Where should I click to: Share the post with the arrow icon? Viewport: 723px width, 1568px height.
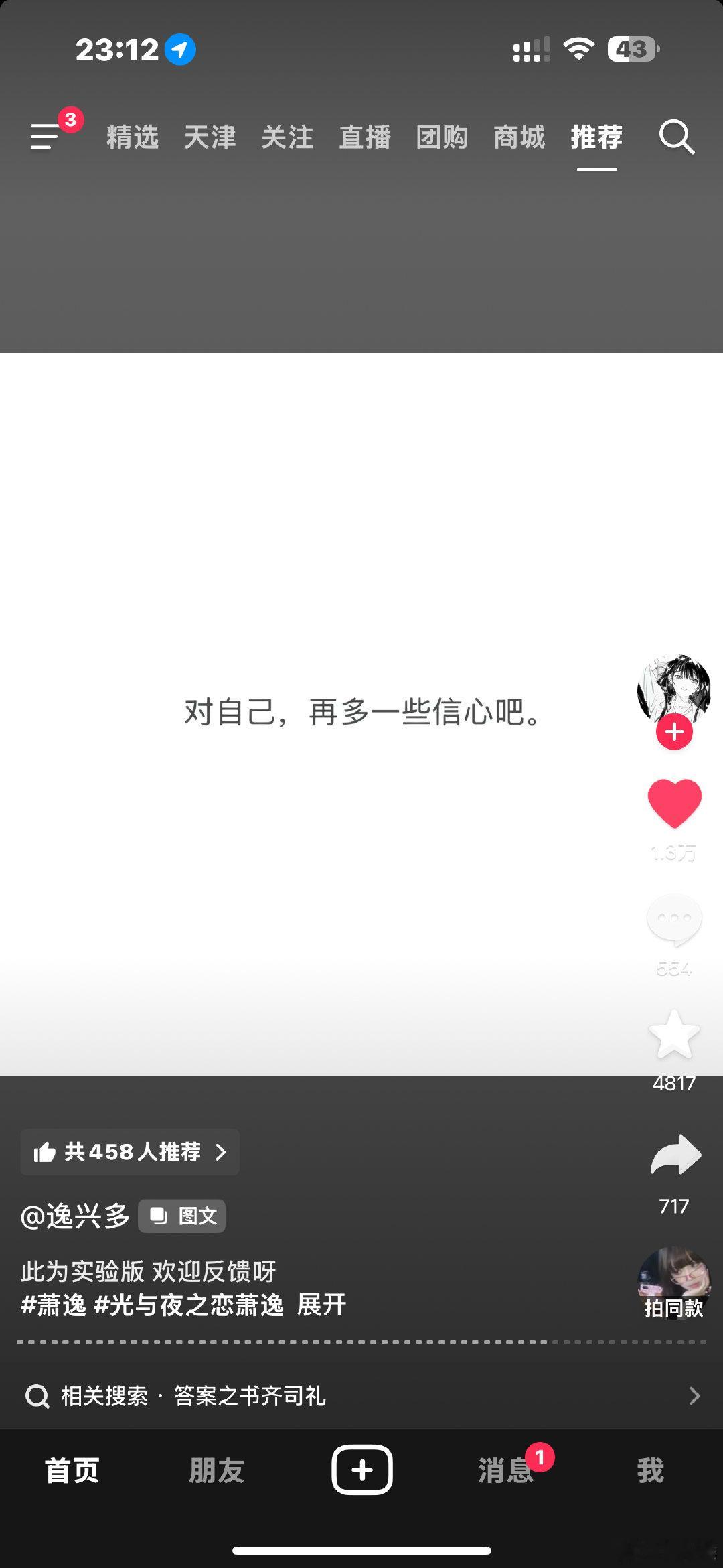click(675, 1155)
